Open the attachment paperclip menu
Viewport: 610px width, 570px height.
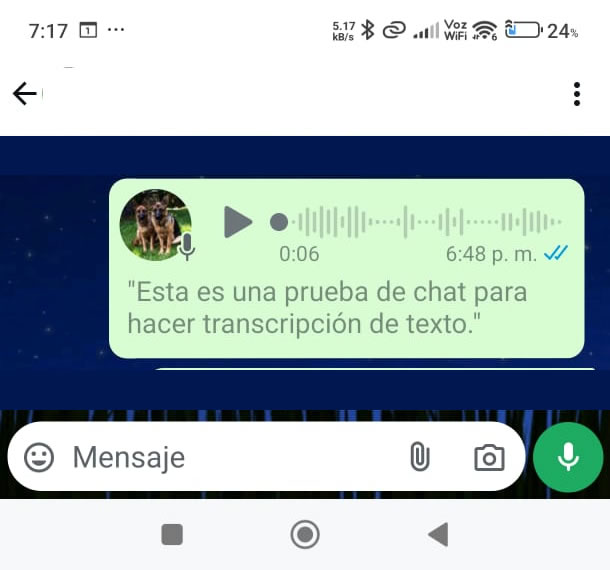(419, 457)
